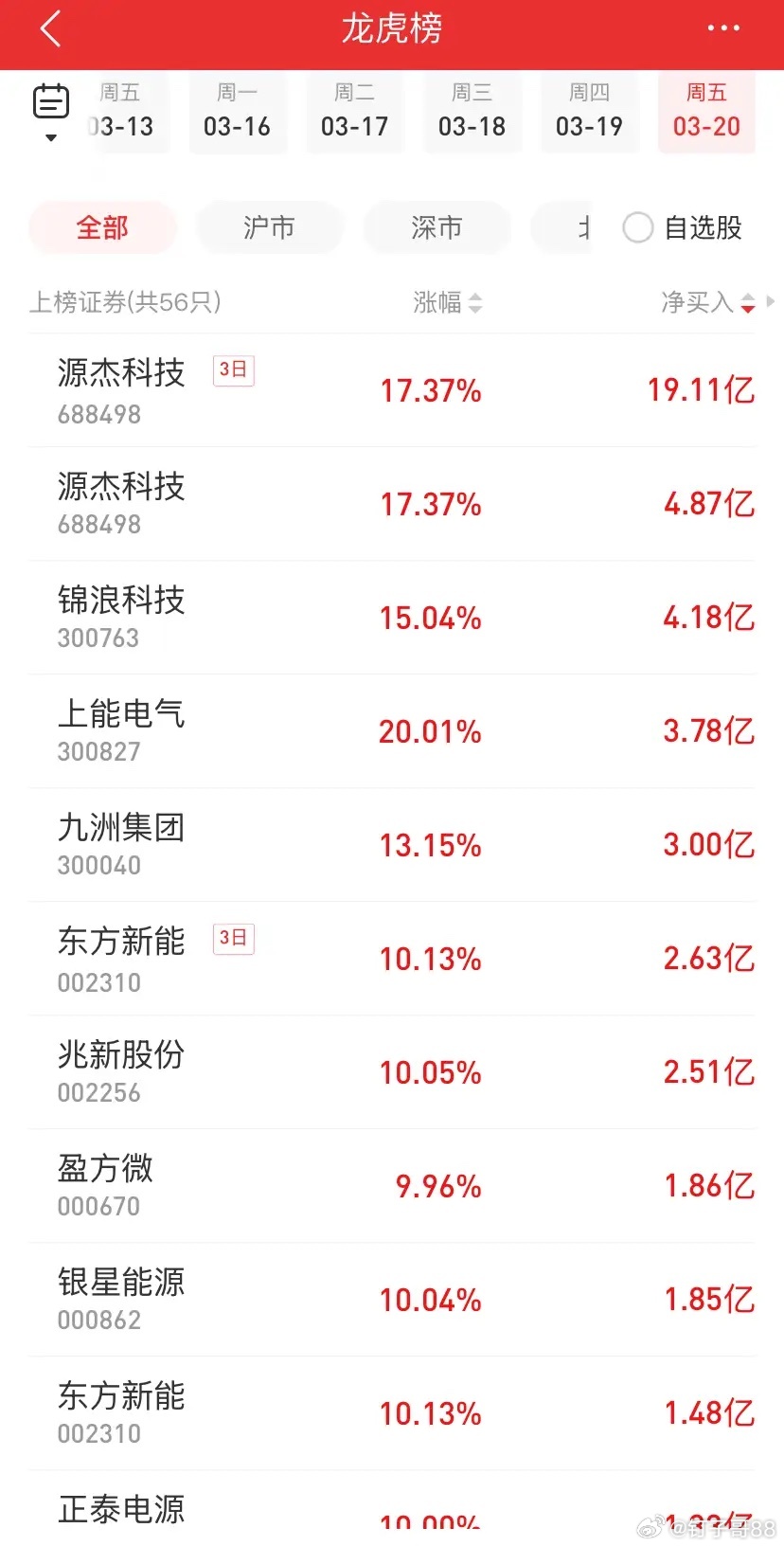Select the 全部 filter
The width and height of the screenshot is (784, 1546).
coord(102,227)
